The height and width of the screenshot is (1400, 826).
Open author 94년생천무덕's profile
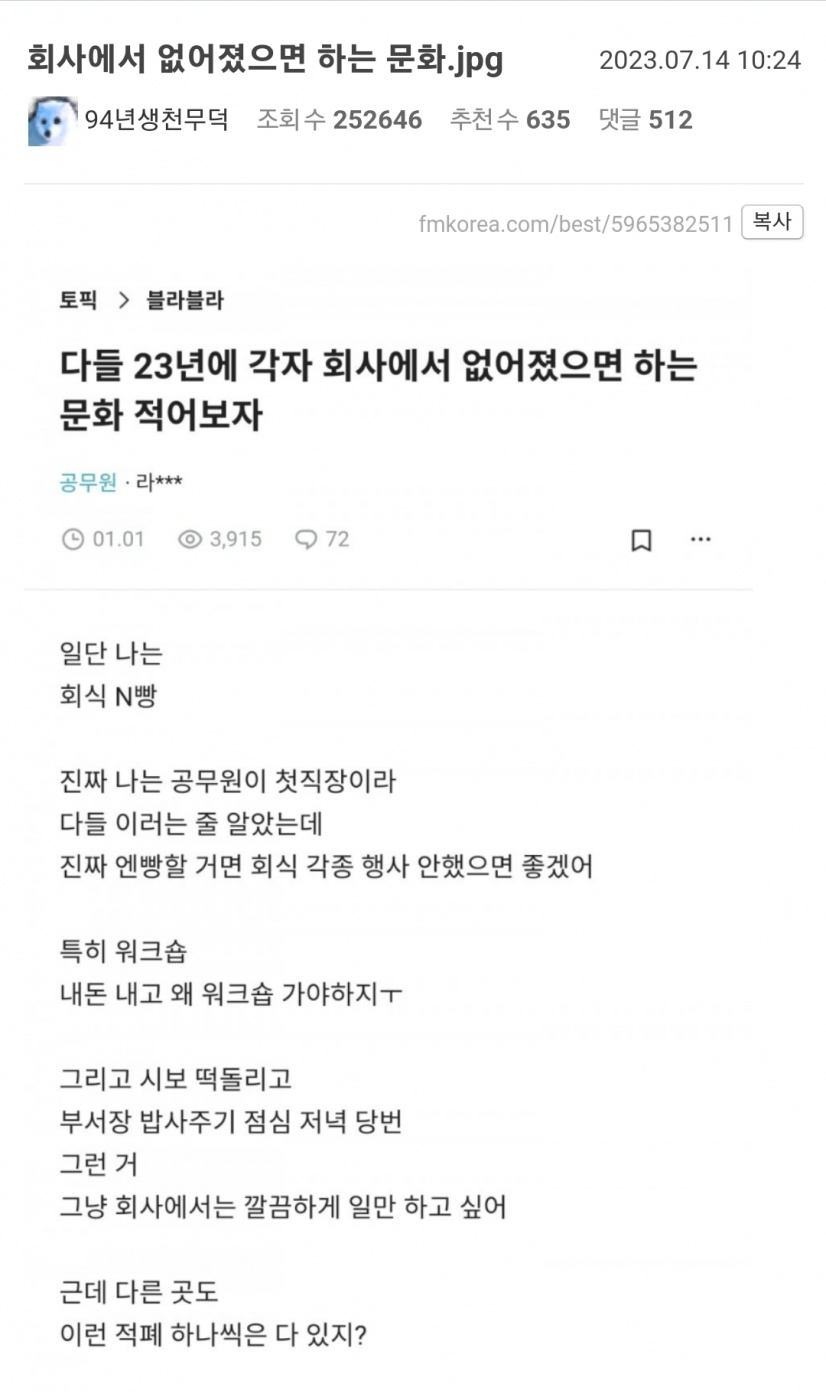point(156,120)
